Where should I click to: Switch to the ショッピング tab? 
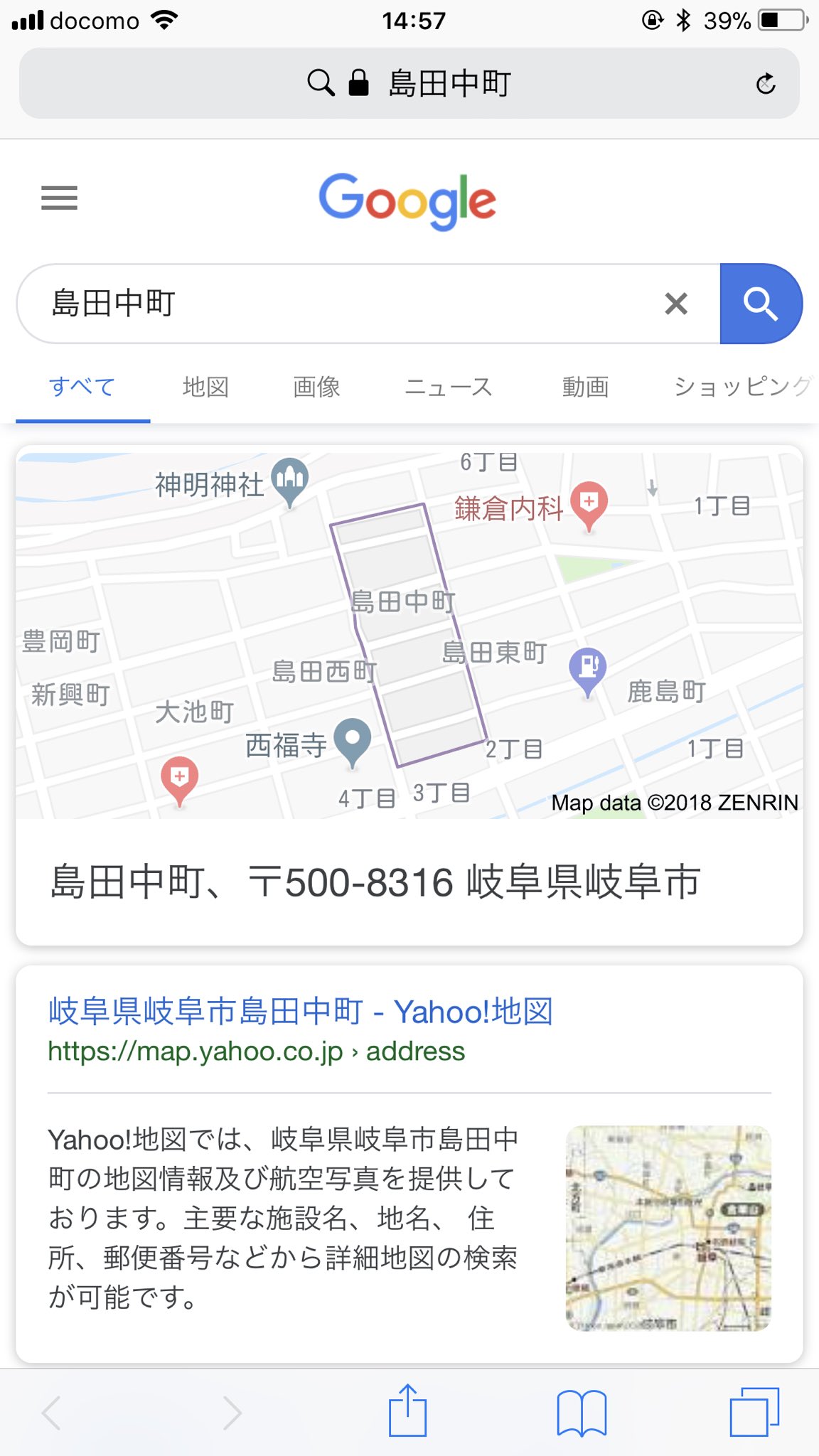pyautogui.click(x=742, y=387)
